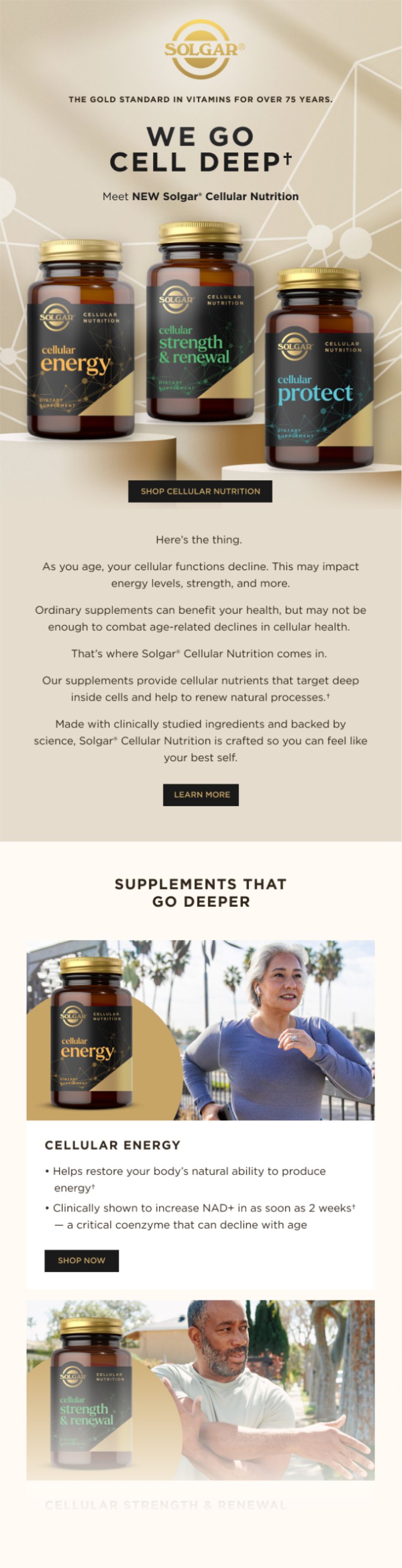Open the Cellular Energy product image
Image resolution: width=402 pixels, height=1568 pixels.
pyautogui.click(x=200, y=1030)
